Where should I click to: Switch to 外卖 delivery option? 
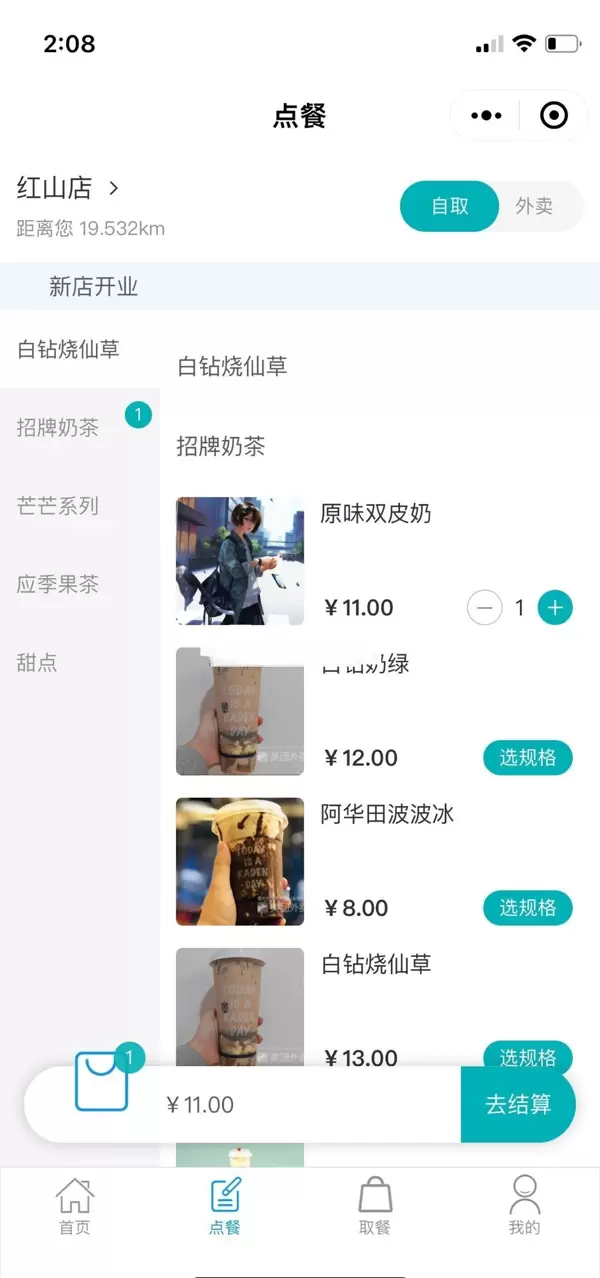click(534, 206)
